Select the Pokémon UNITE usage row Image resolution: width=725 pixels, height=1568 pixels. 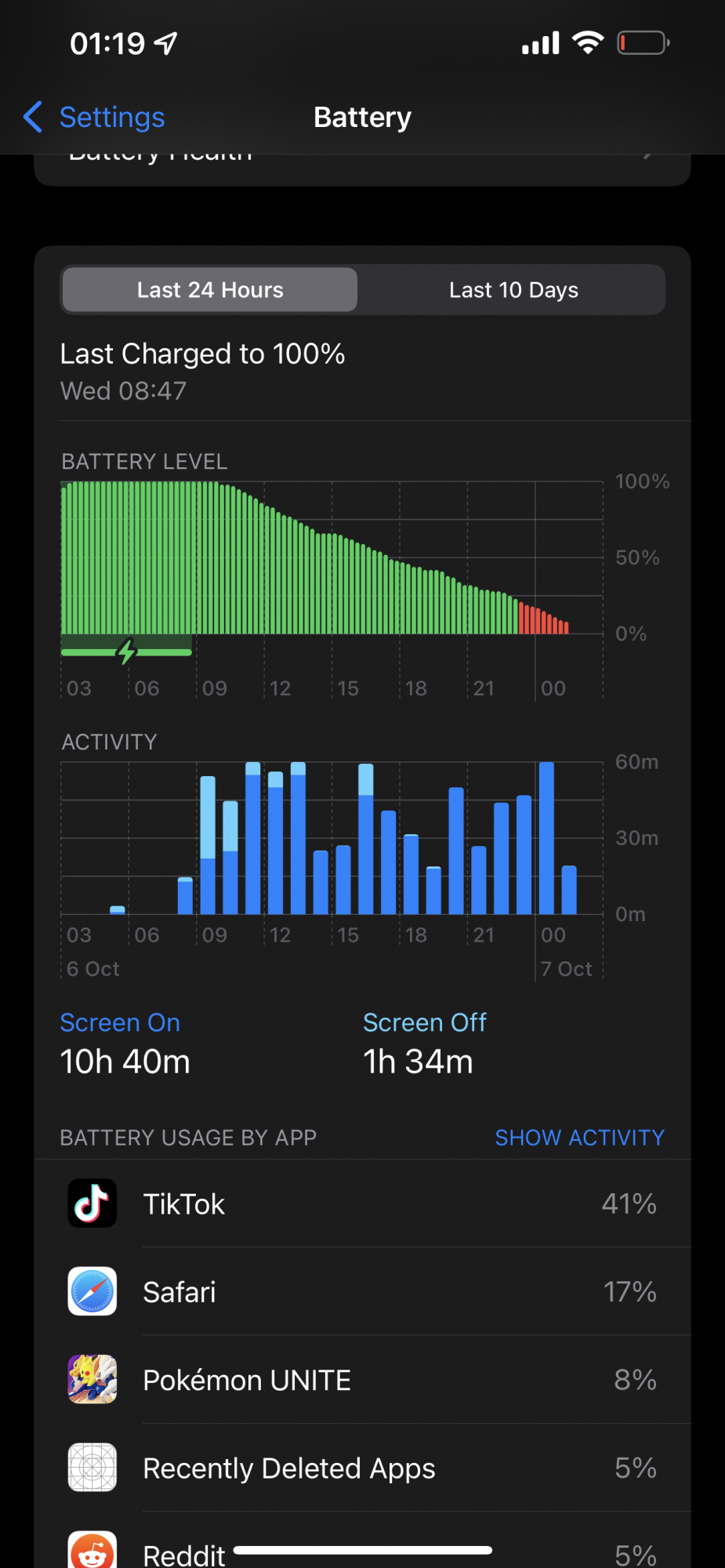(362, 1380)
